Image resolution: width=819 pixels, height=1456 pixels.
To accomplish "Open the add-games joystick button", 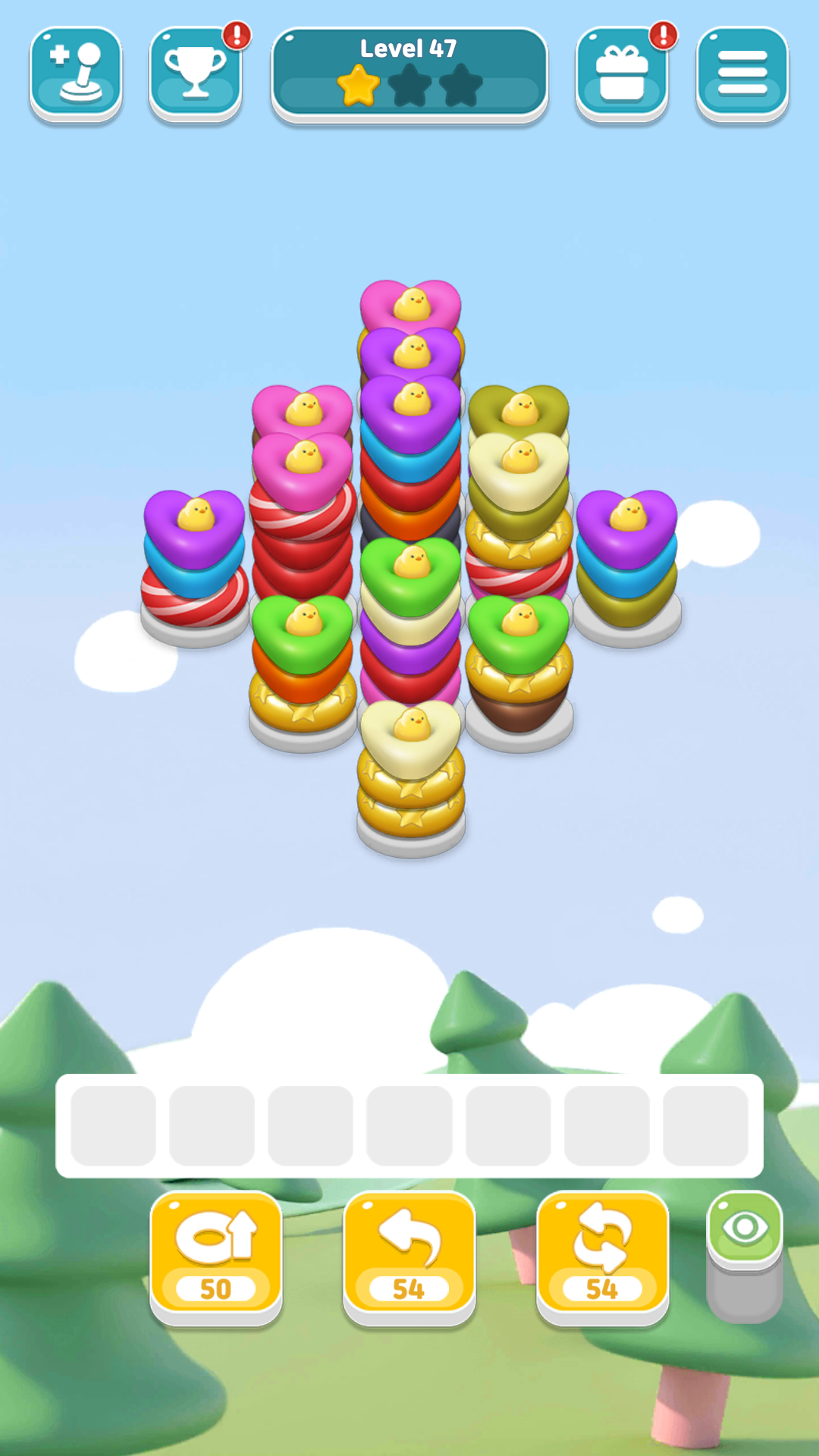I will (76, 74).
